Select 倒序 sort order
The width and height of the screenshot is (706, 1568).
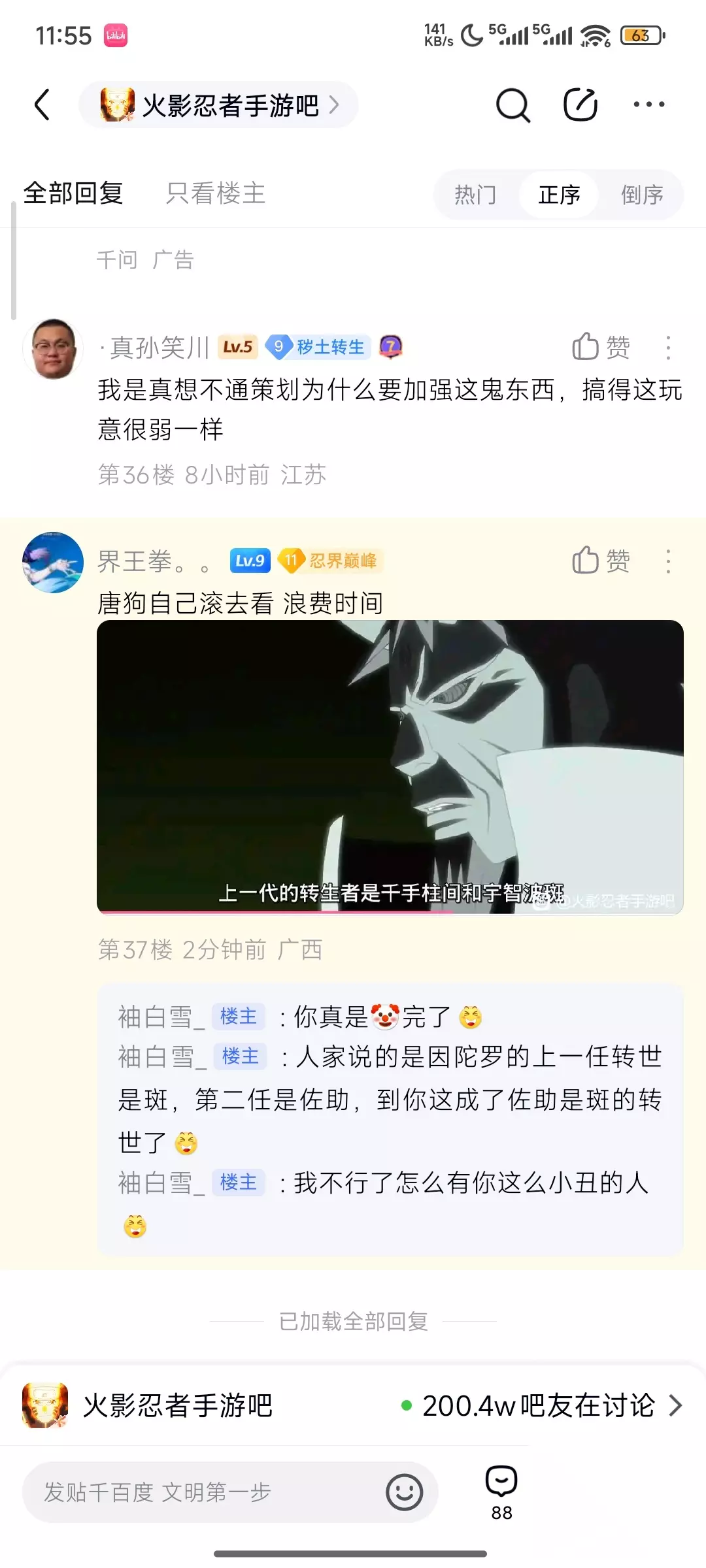(x=642, y=195)
